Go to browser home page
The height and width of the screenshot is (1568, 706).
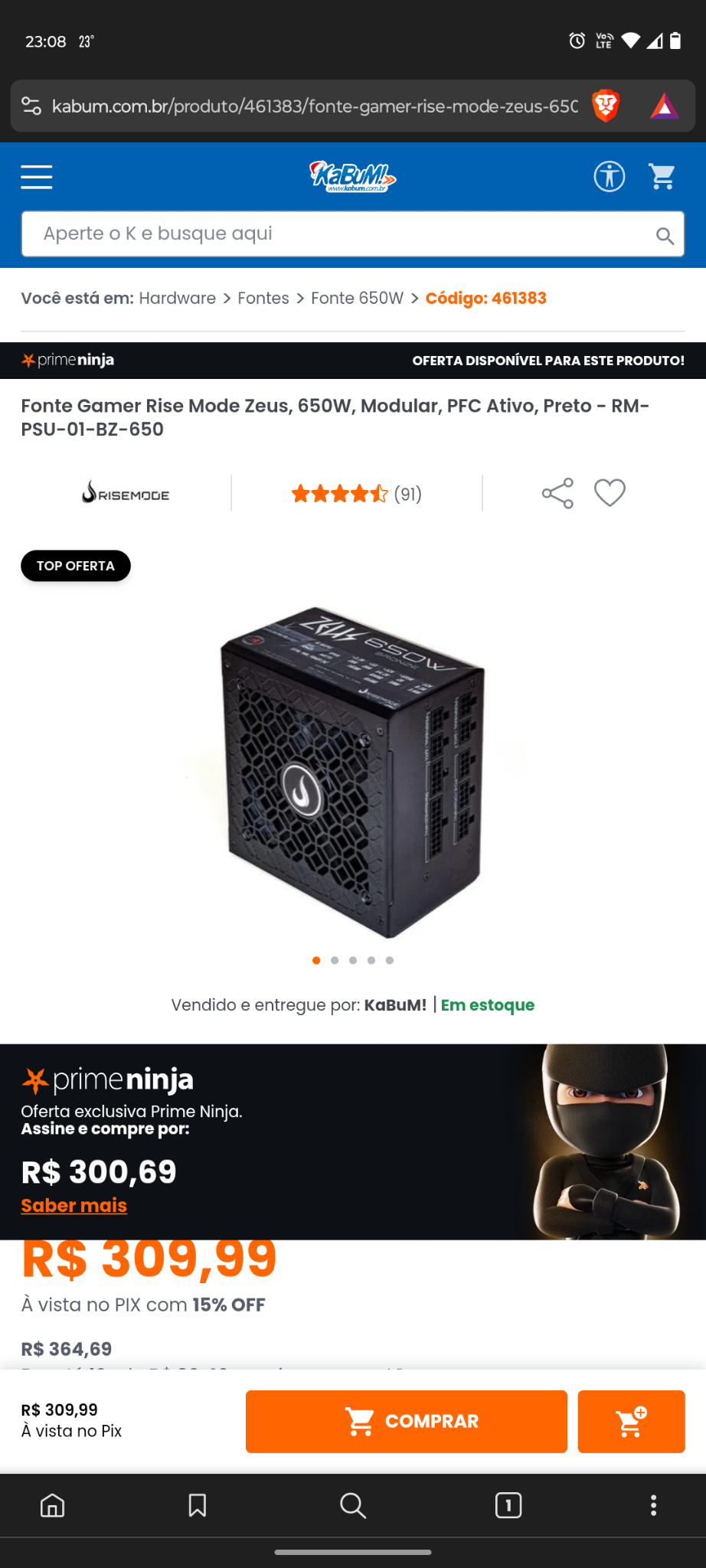point(52,1505)
